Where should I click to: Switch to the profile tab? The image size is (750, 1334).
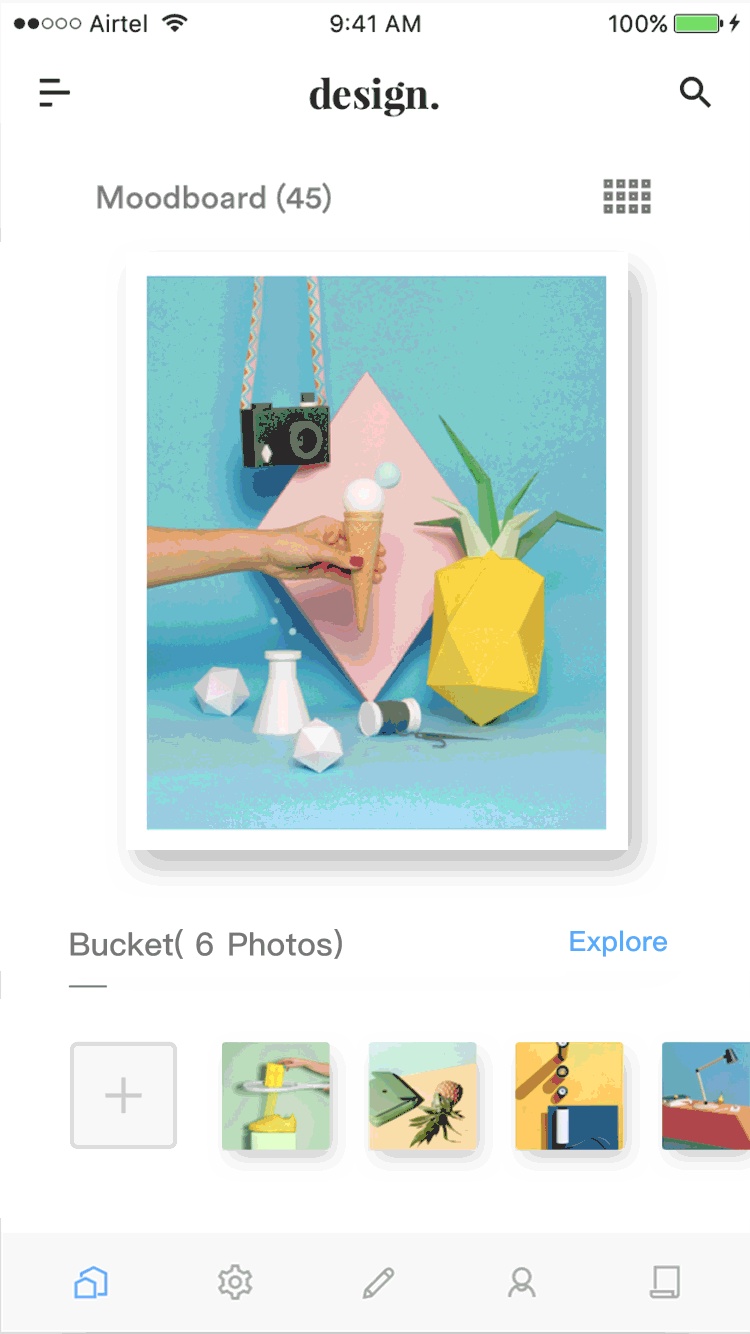[521, 1281]
